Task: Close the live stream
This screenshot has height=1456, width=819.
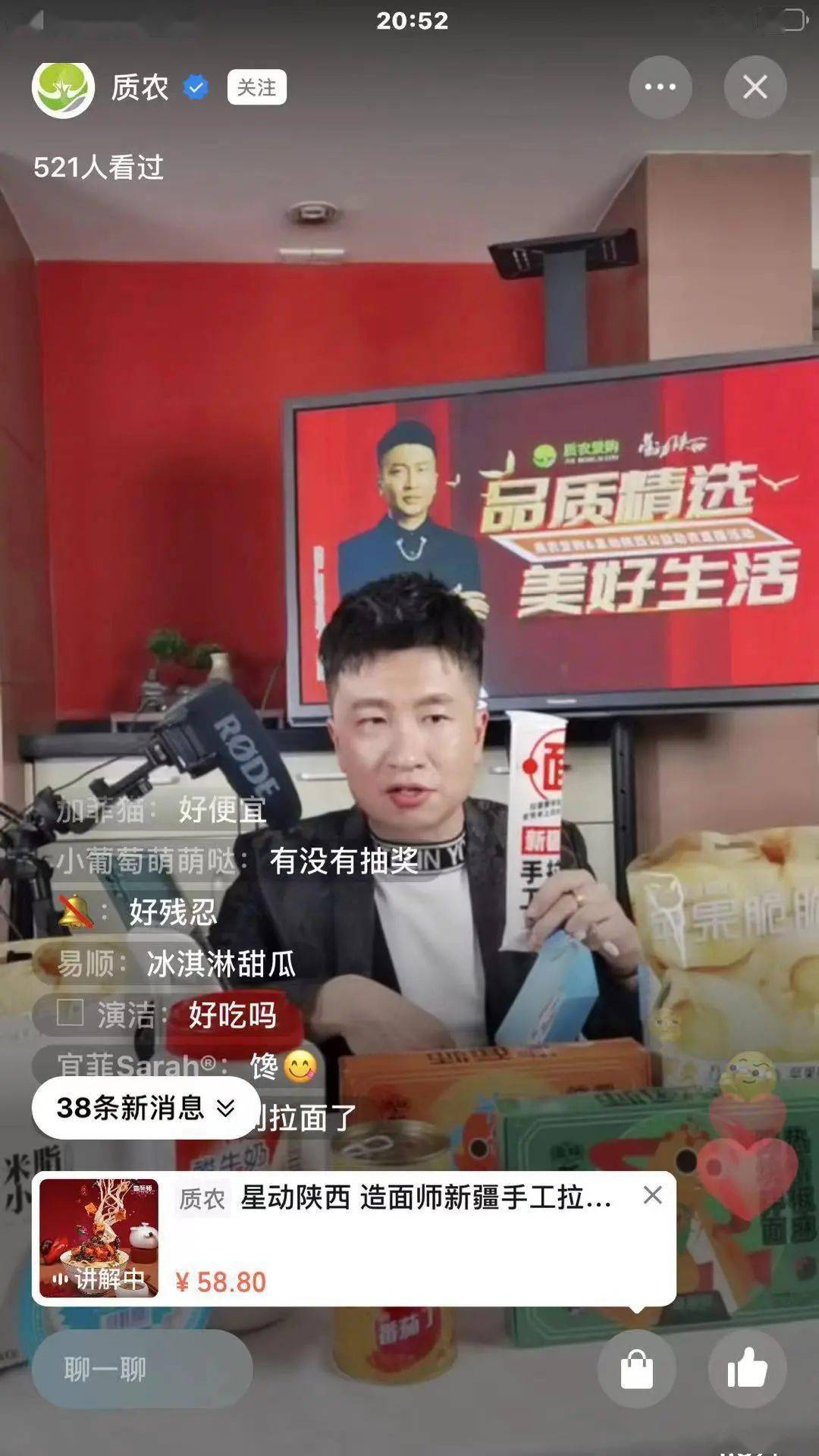Action: click(x=755, y=87)
